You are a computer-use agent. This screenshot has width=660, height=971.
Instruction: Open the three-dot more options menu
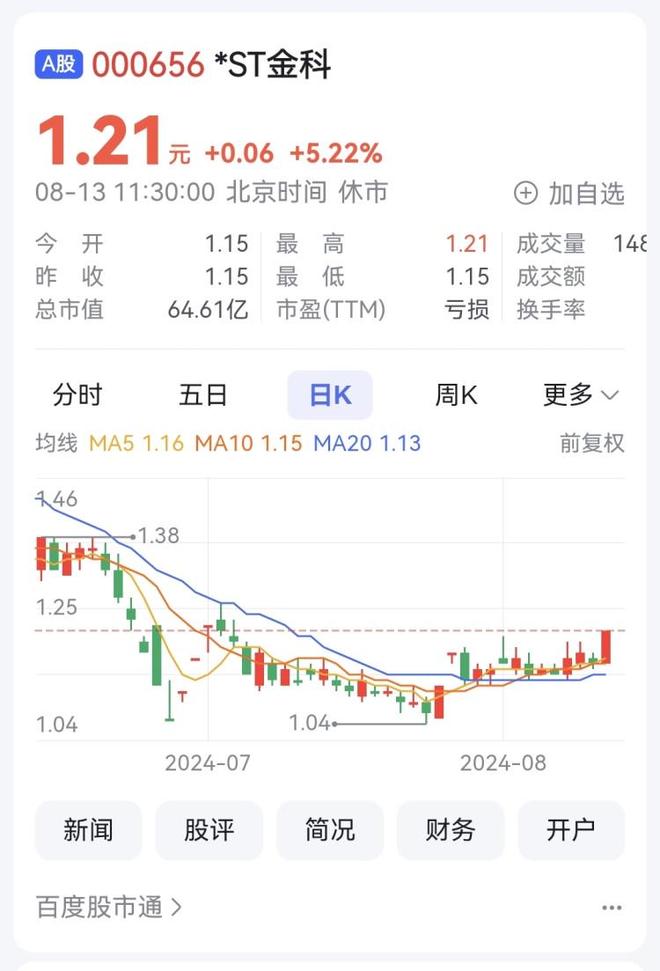pyautogui.click(x=612, y=908)
